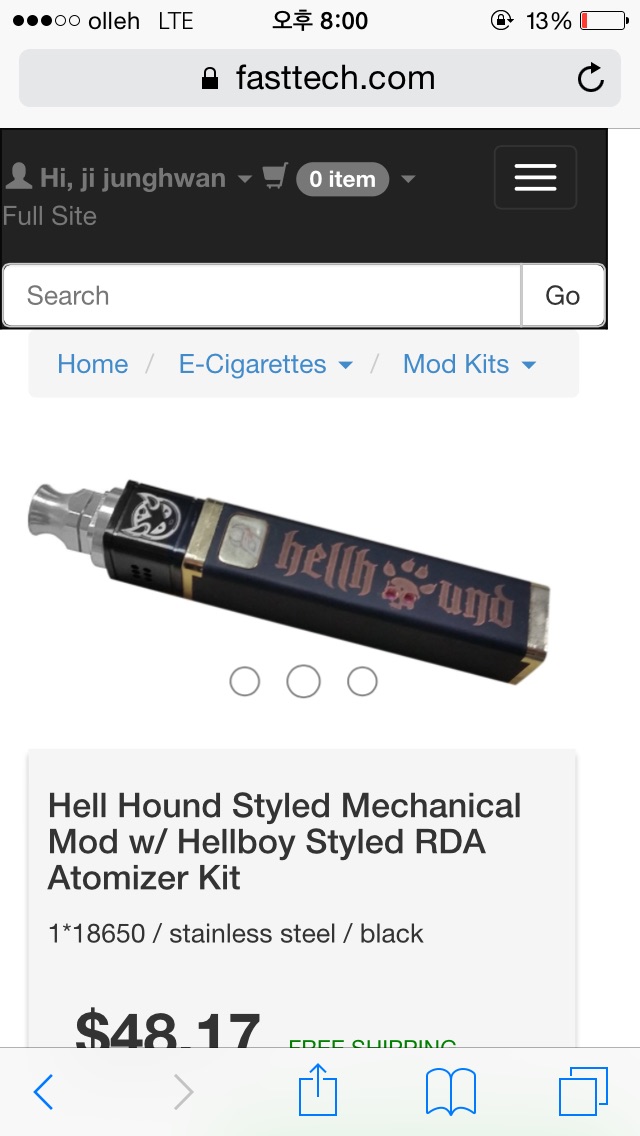This screenshot has height=1136, width=640.
Task: Go to Home breadcrumb
Action: pos(92,364)
